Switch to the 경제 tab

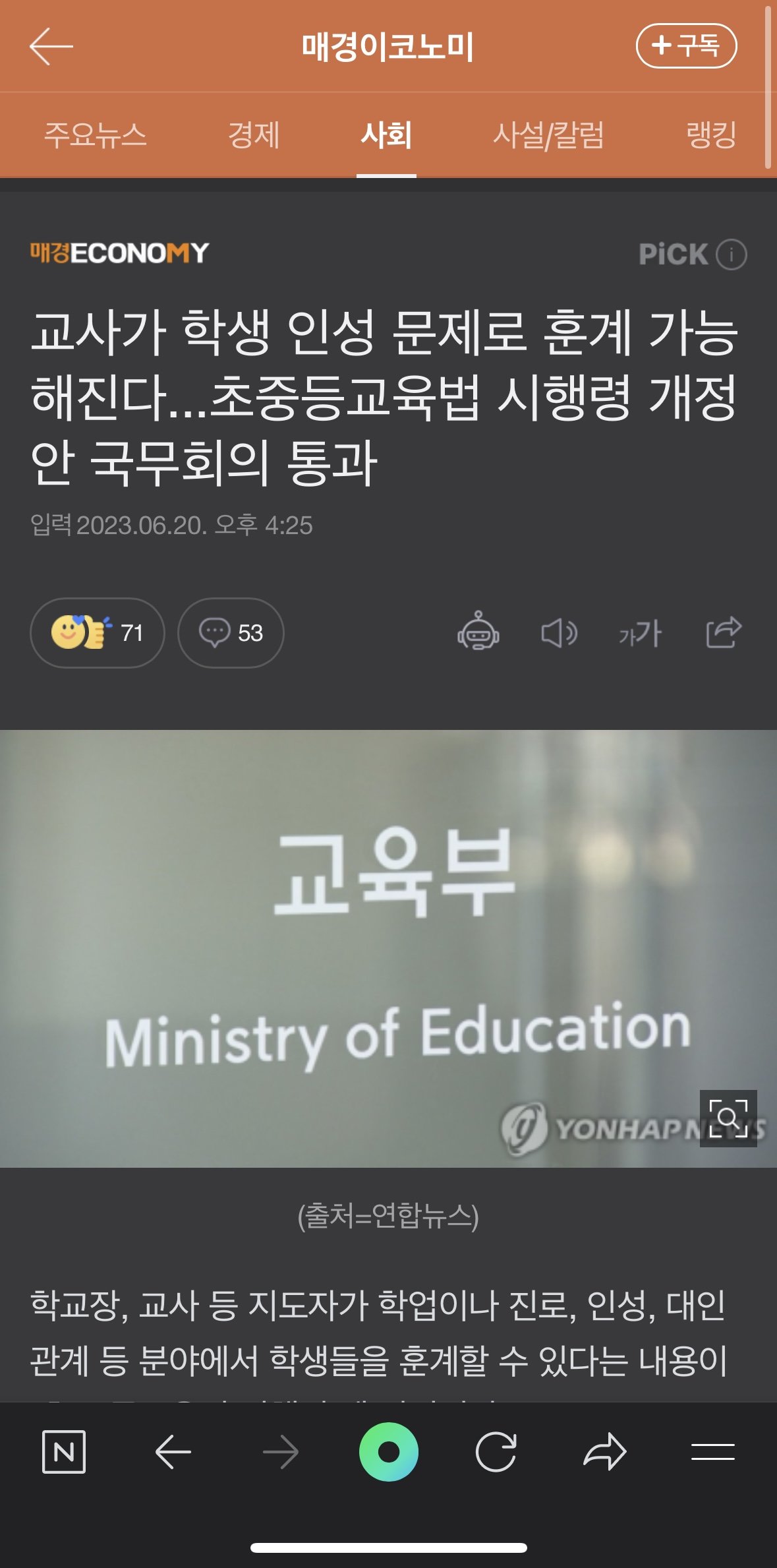coord(254,135)
